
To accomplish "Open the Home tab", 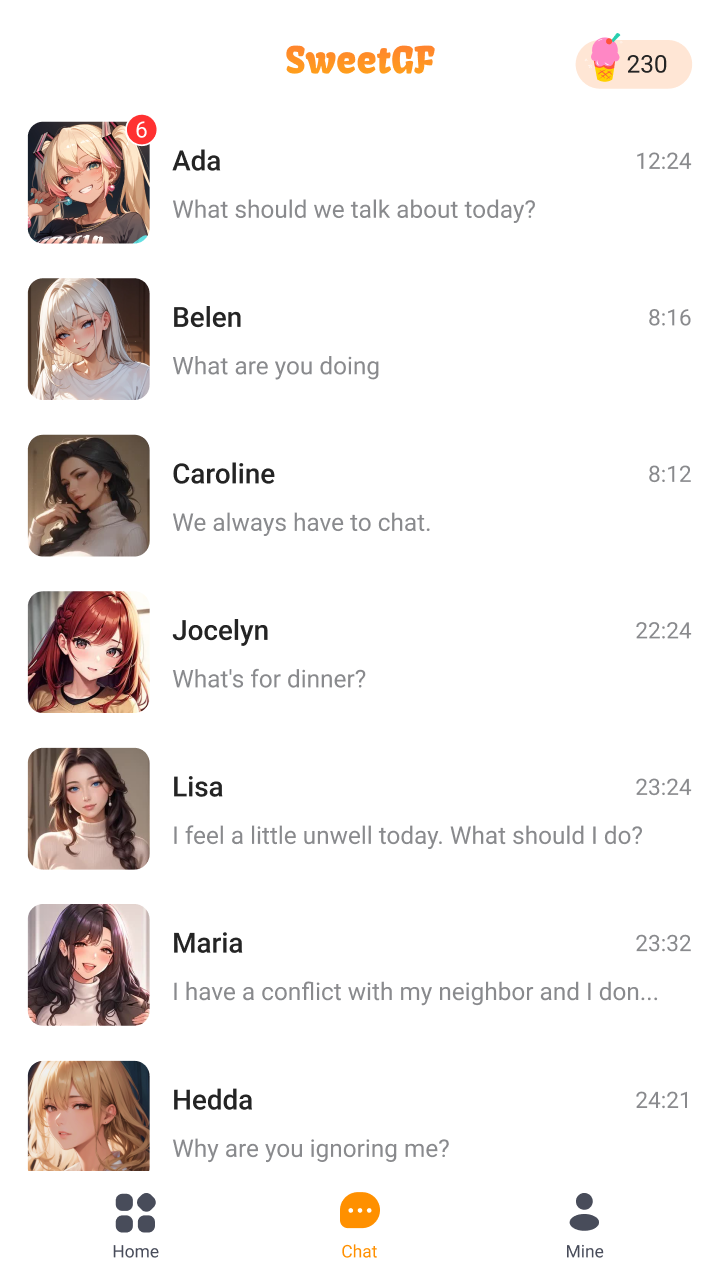I will [135, 1224].
